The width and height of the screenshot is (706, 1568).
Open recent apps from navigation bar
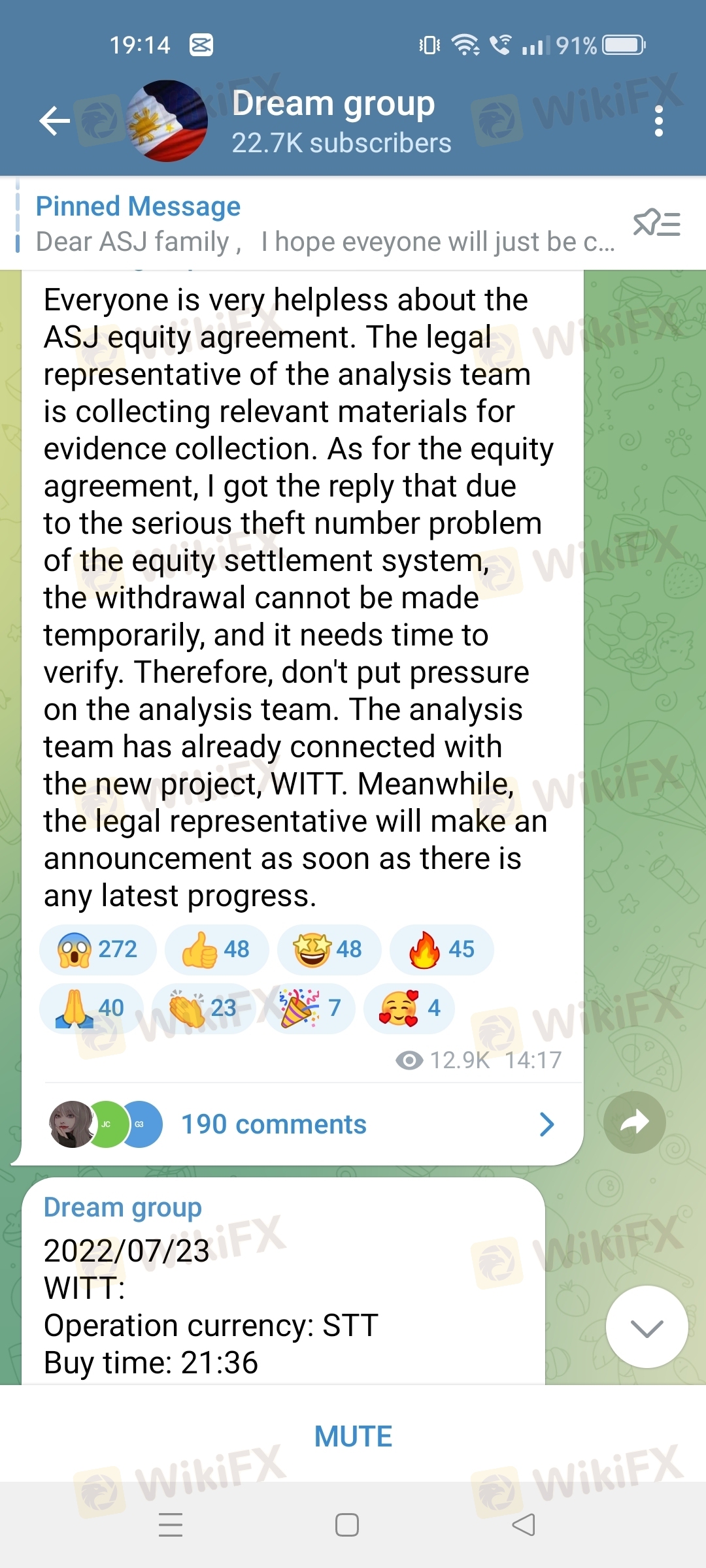point(171,1525)
